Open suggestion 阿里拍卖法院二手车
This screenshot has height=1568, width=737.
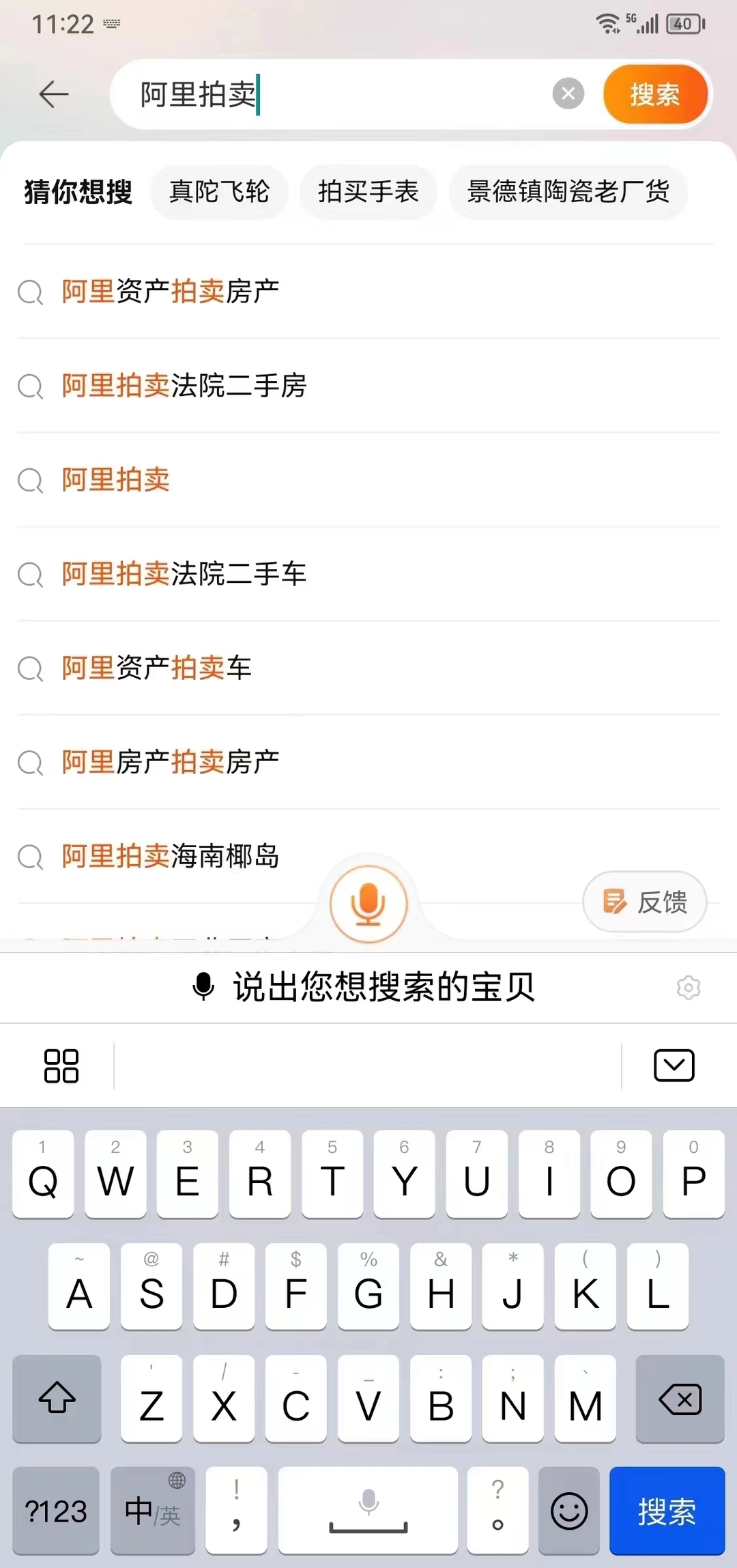(x=369, y=574)
